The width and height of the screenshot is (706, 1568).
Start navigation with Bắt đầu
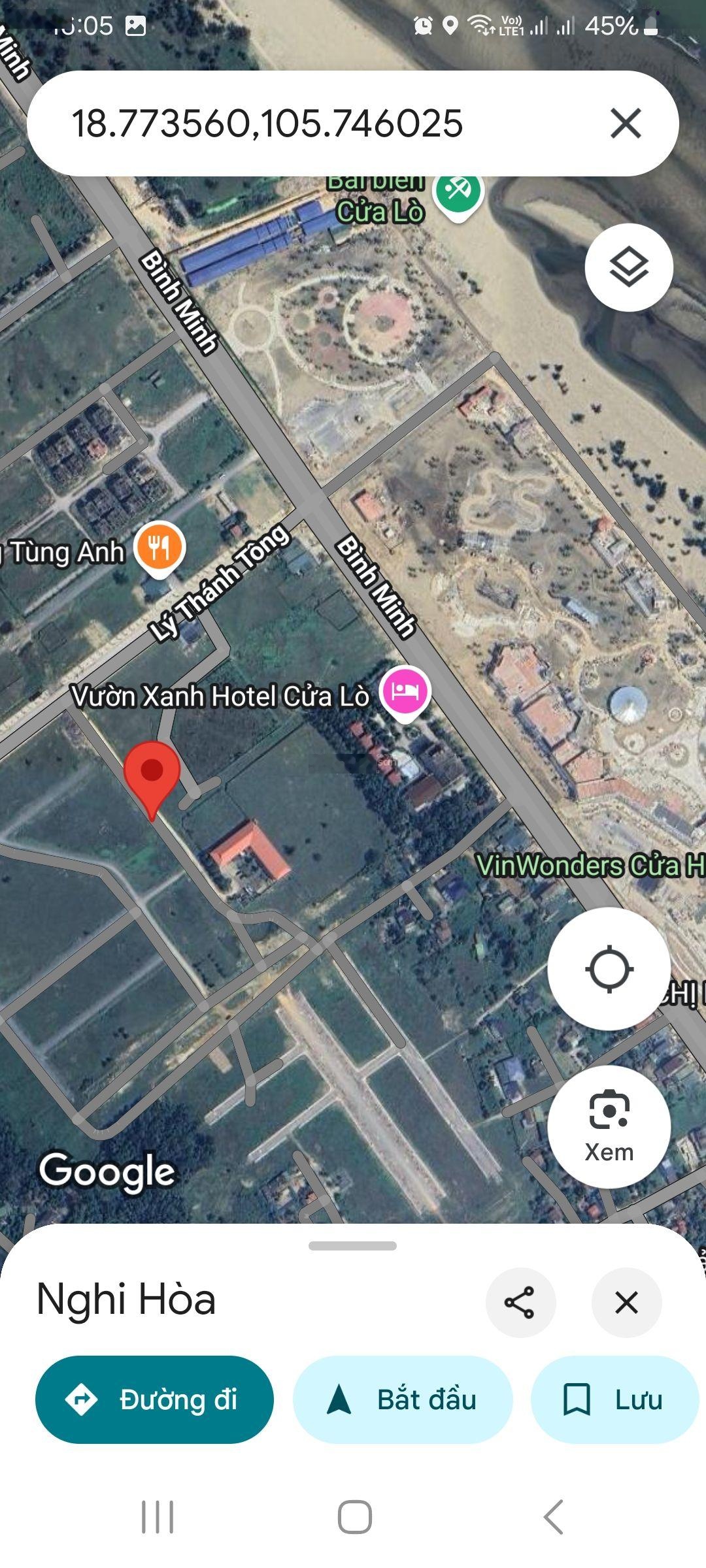click(403, 1399)
